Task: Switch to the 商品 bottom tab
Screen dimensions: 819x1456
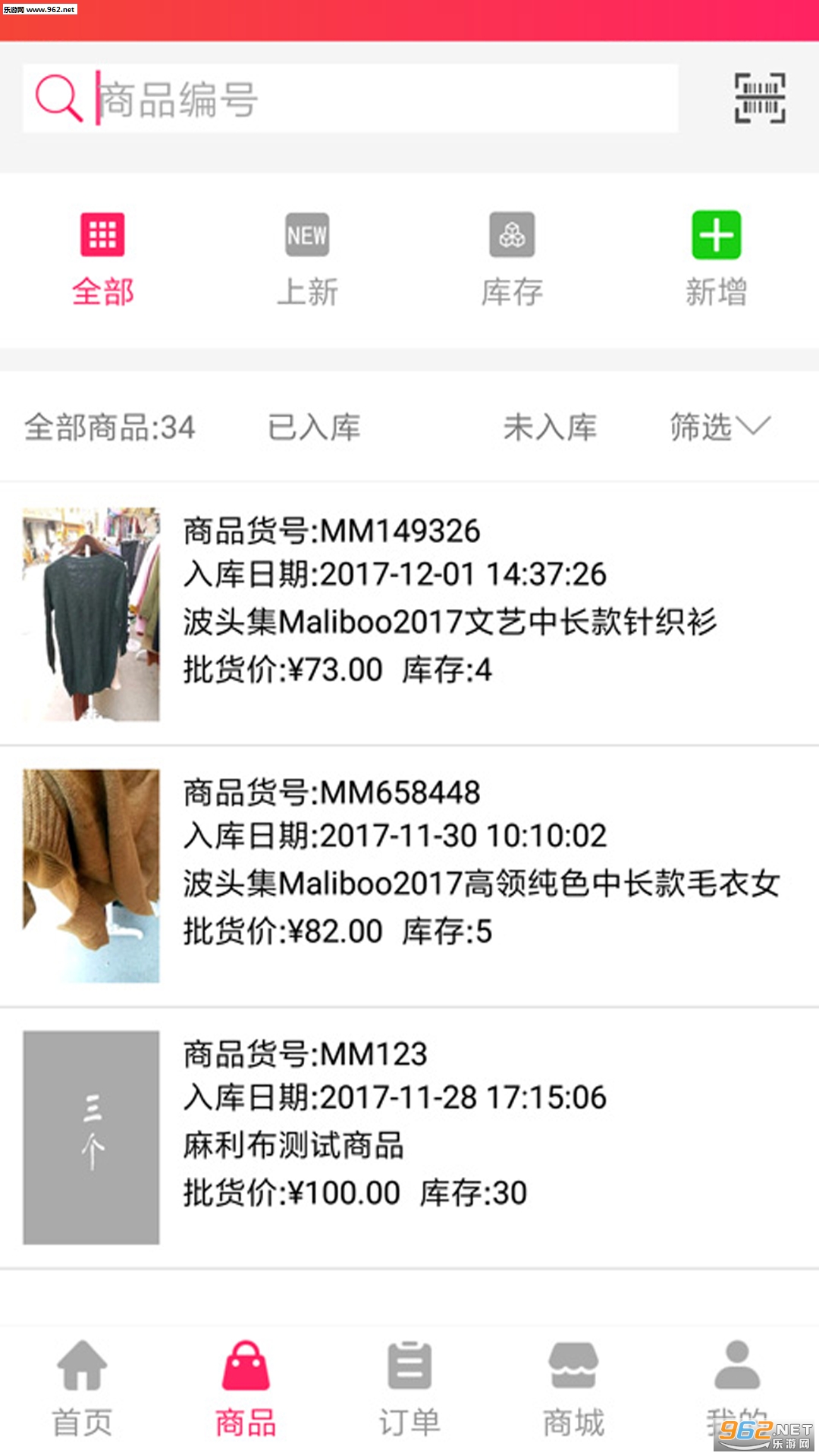Action: (x=246, y=1389)
